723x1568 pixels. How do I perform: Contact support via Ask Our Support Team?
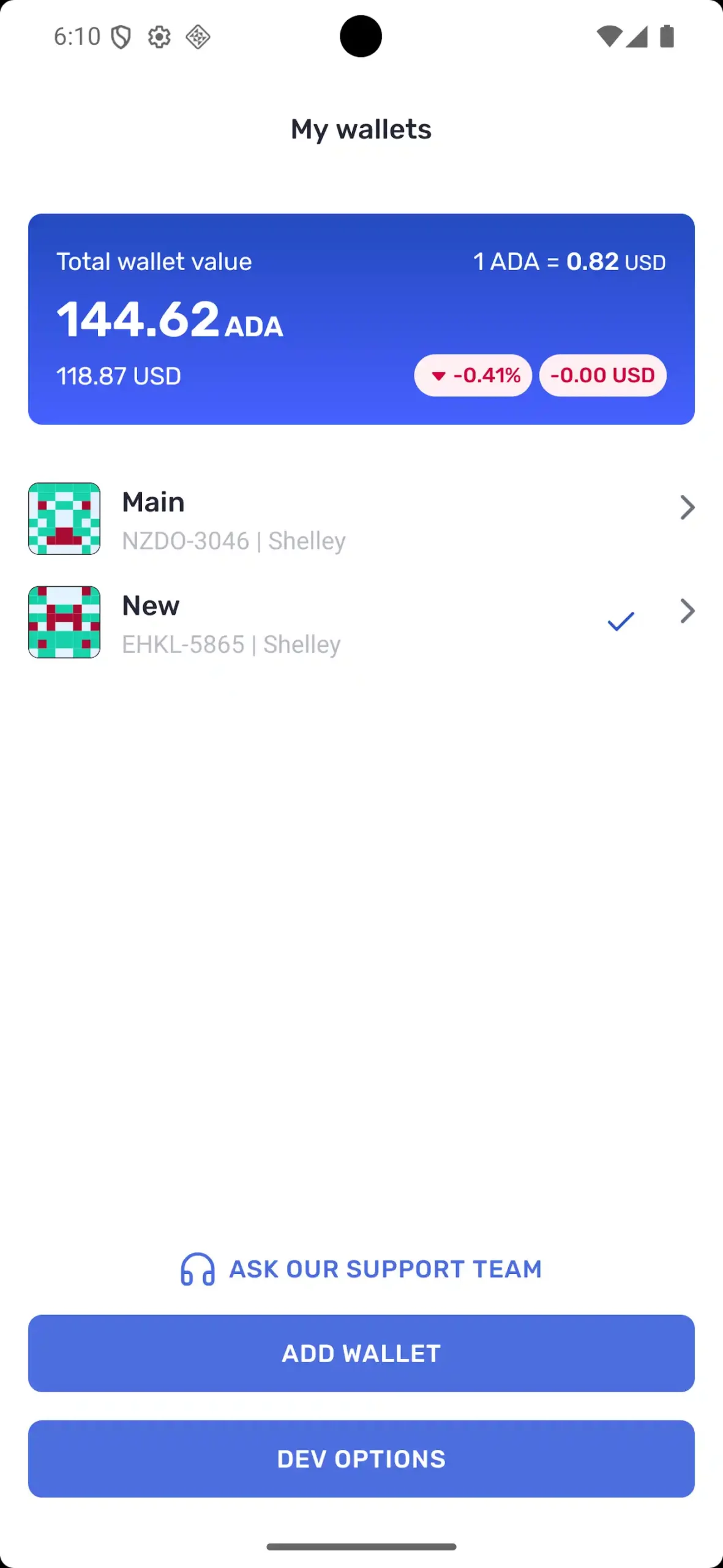(361, 1269)
